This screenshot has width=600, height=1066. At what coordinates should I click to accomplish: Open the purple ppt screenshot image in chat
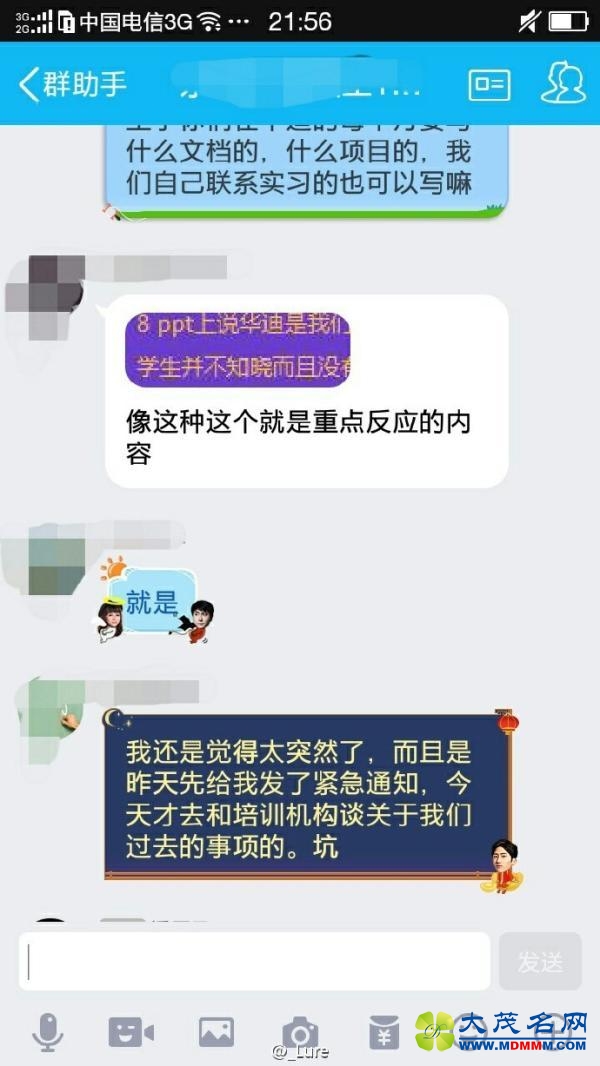pos(238,350)
